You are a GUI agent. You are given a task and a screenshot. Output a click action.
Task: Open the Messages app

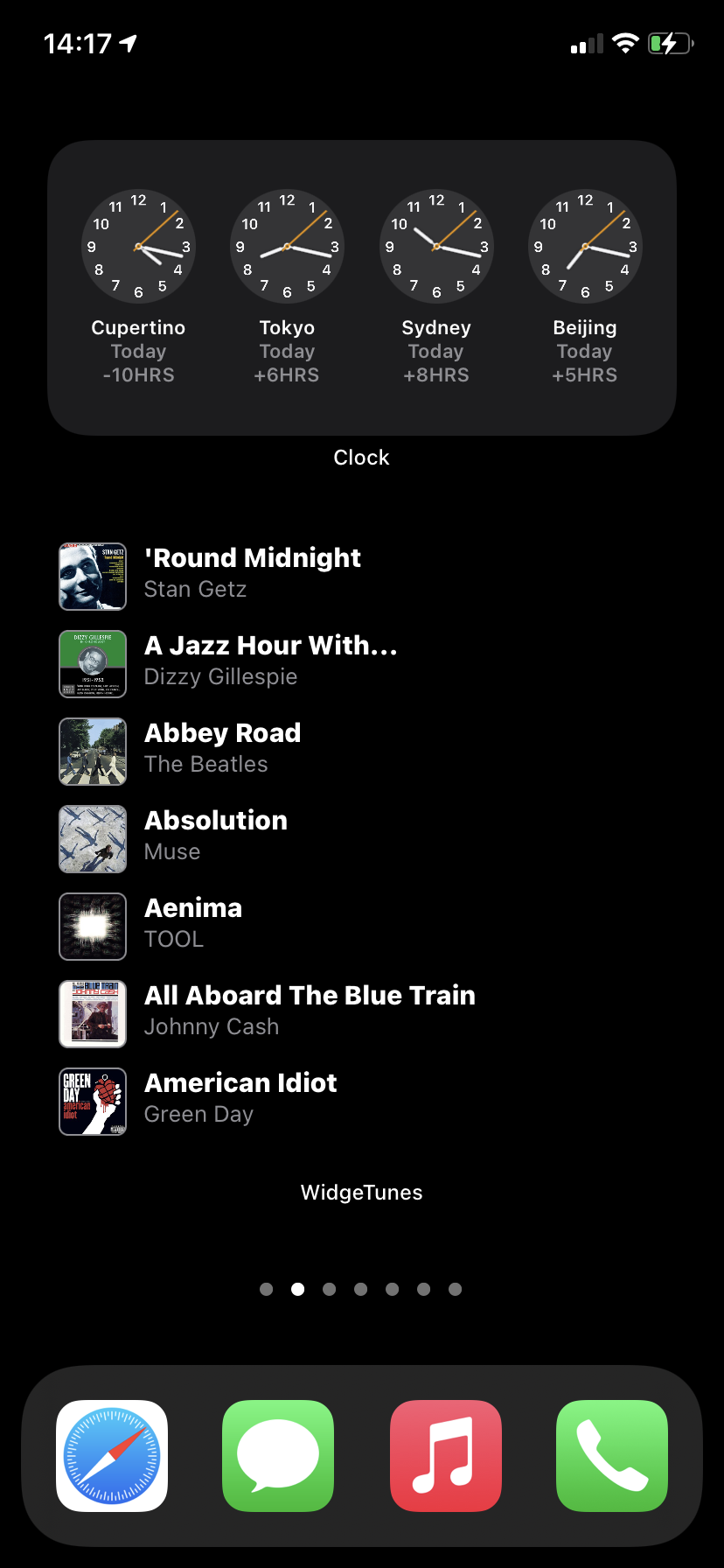point(278,1456)
